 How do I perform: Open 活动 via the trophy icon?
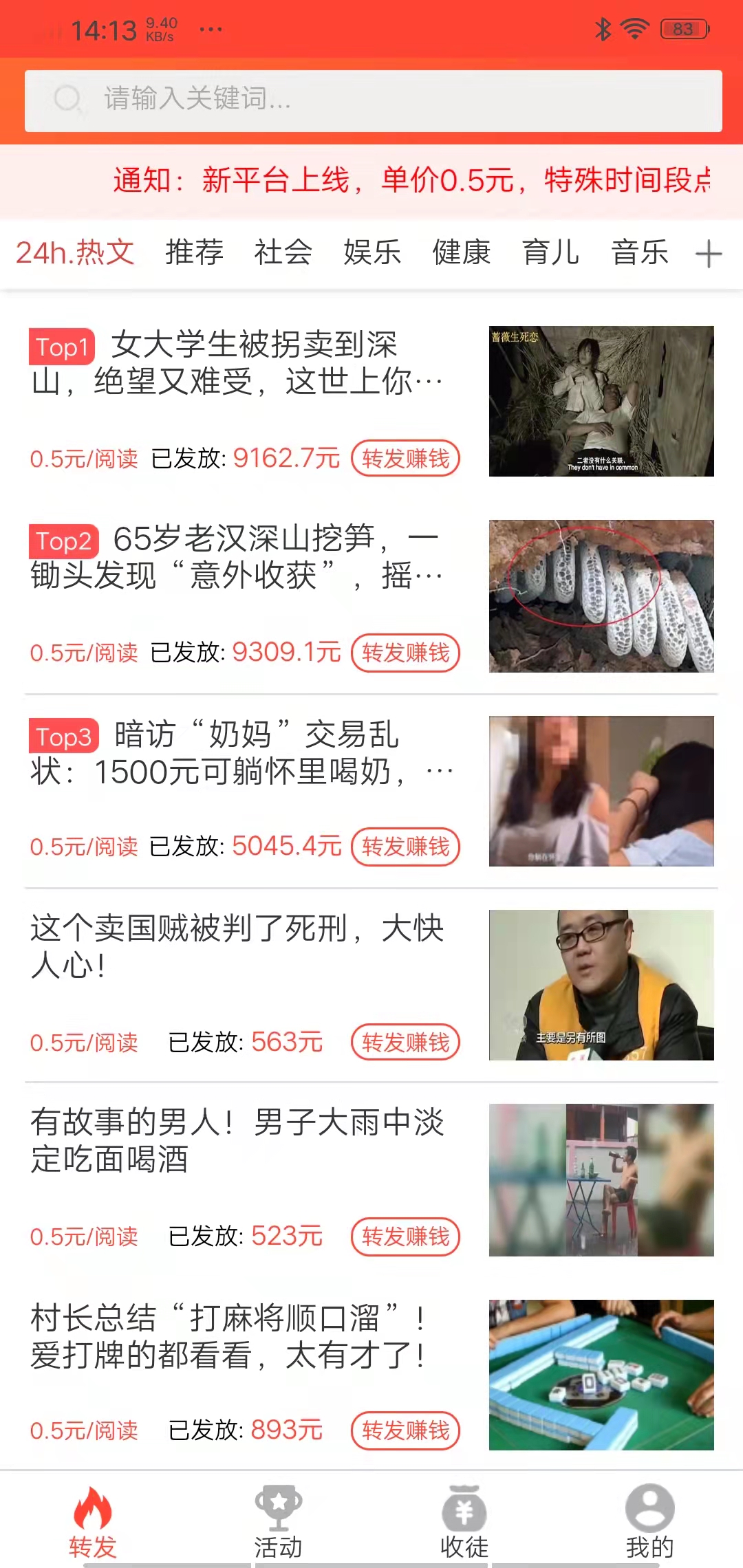click(x=279, y=1506)
